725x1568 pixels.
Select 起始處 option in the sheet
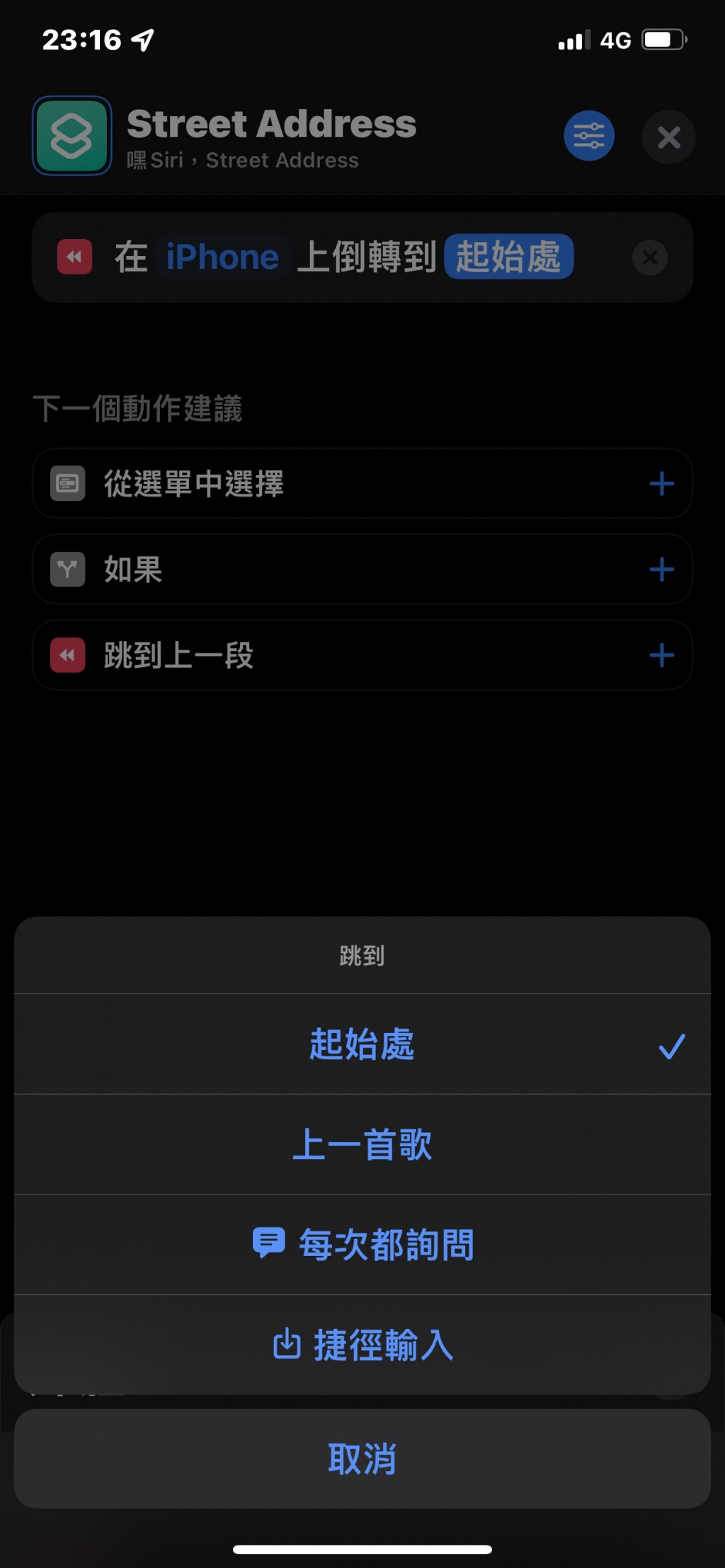coord(362,1044)
